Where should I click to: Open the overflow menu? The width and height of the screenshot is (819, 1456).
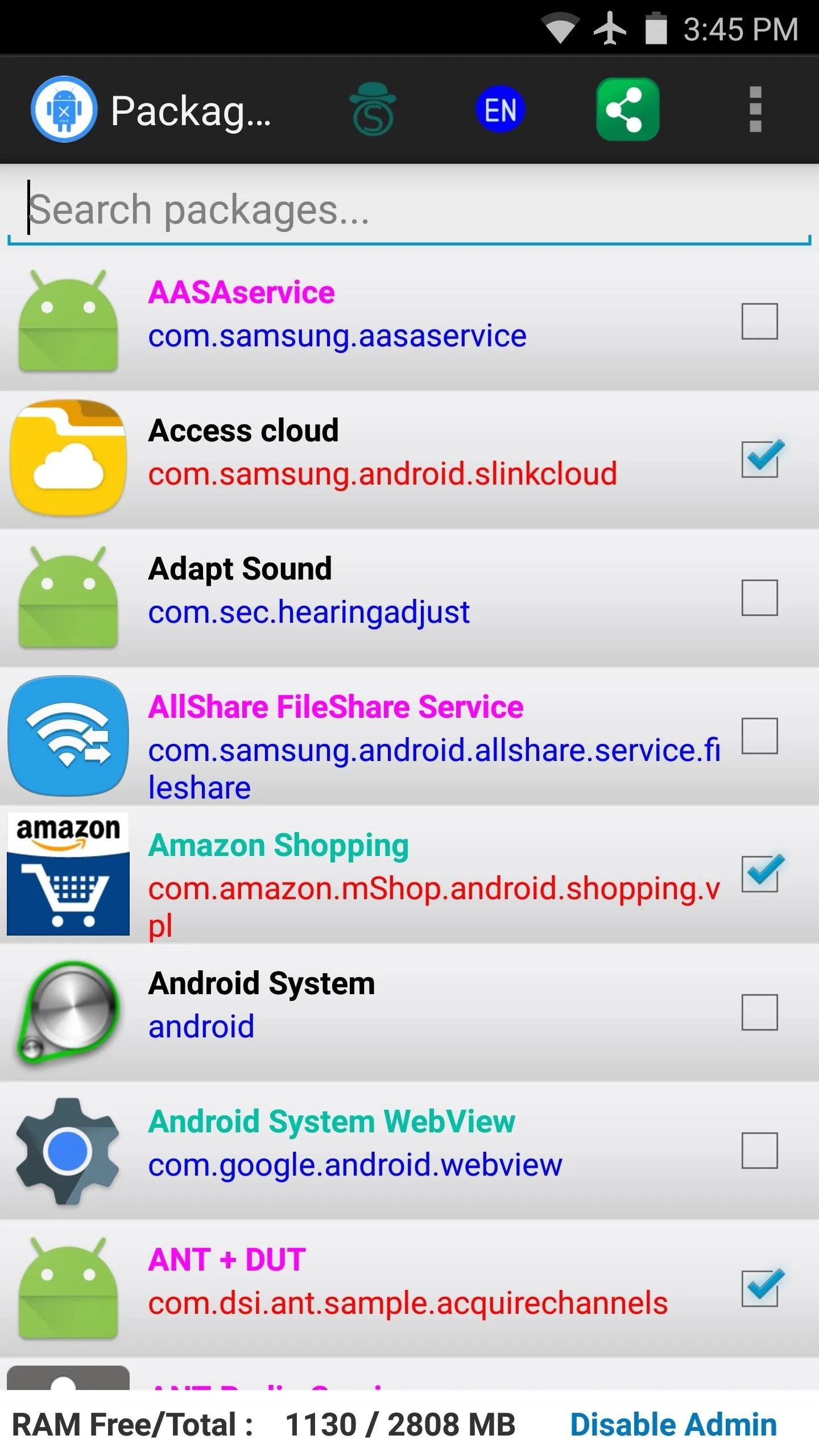coord(755,109)
